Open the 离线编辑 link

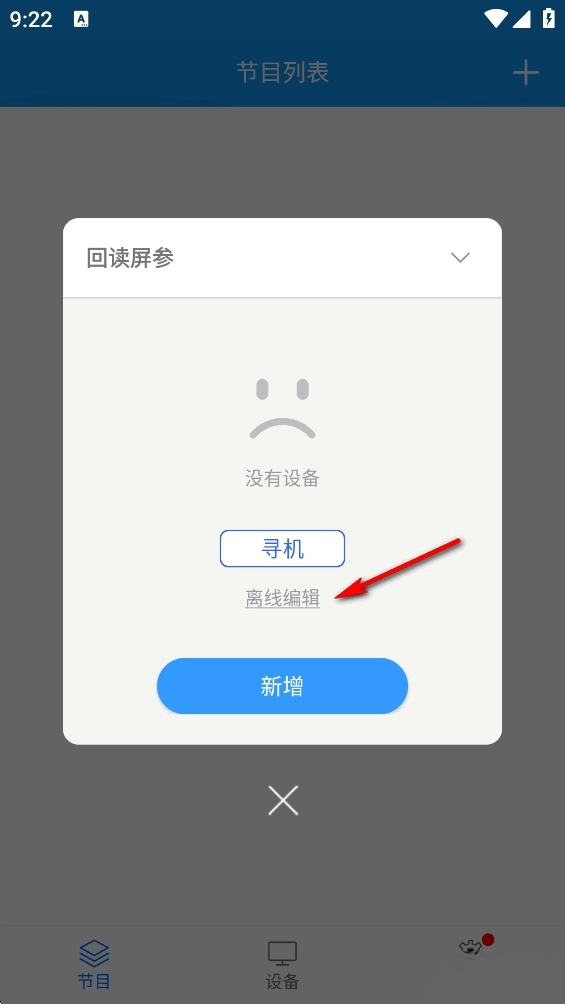(x=282, y=598)
